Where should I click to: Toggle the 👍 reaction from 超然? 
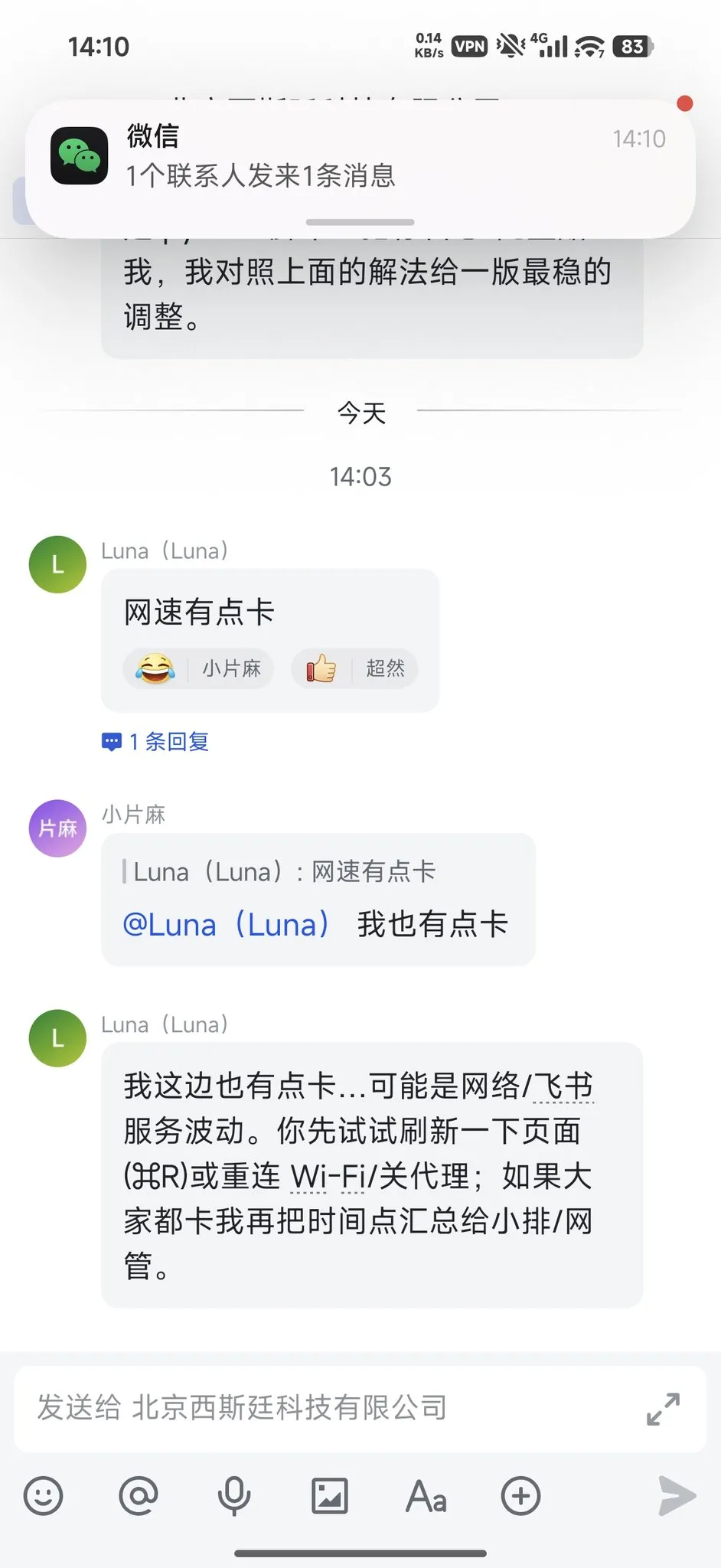(354, 668)
